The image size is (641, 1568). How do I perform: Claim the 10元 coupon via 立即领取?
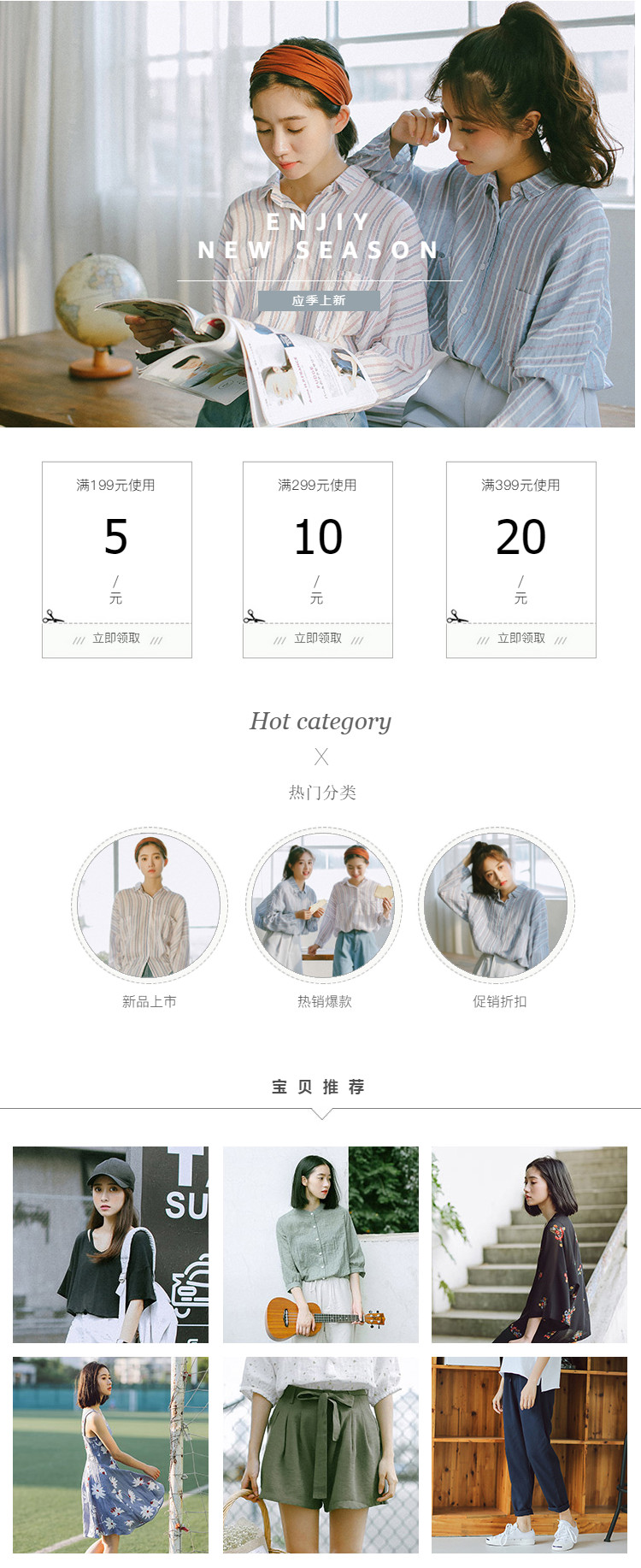point(320,638)
